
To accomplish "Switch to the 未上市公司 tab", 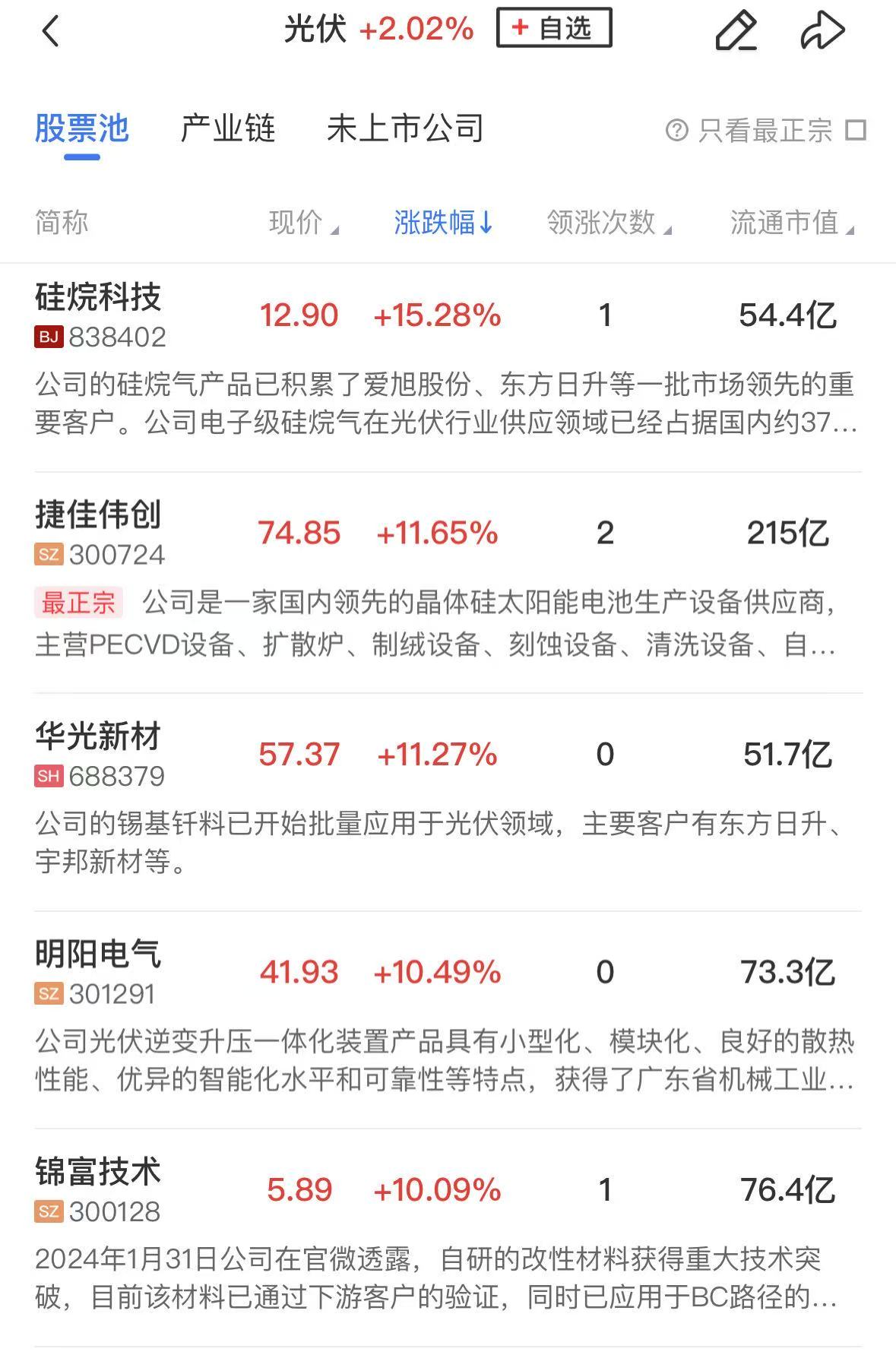I will (x=404, y=129).
